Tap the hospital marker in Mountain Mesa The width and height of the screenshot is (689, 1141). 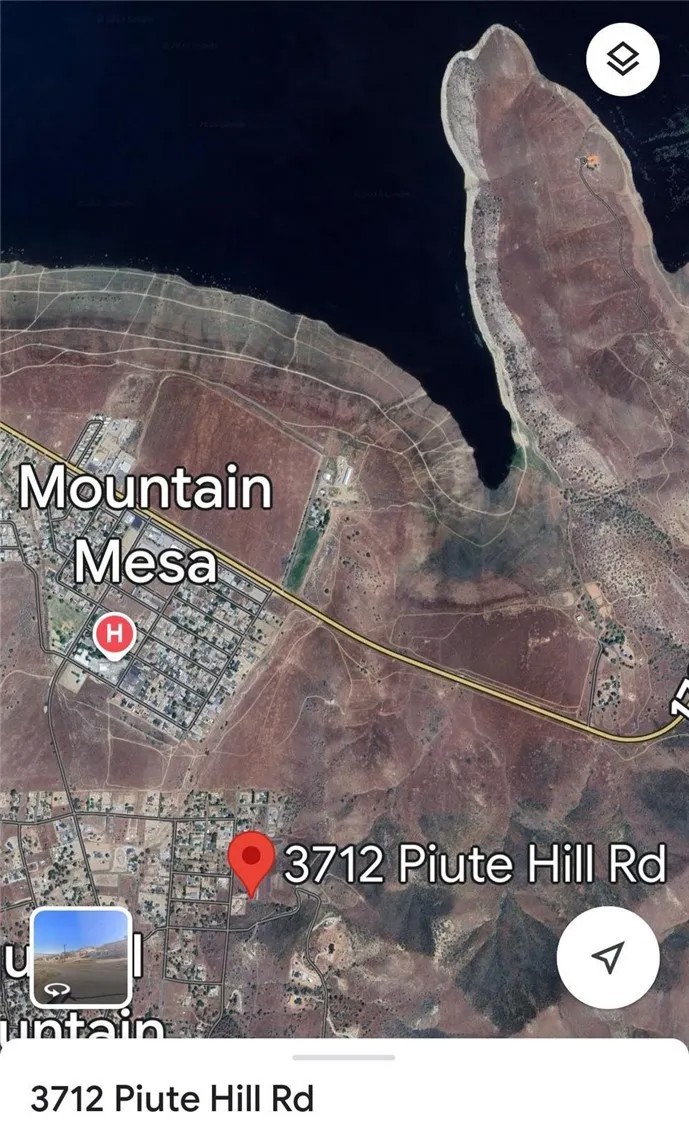click(x=114, y=635)
